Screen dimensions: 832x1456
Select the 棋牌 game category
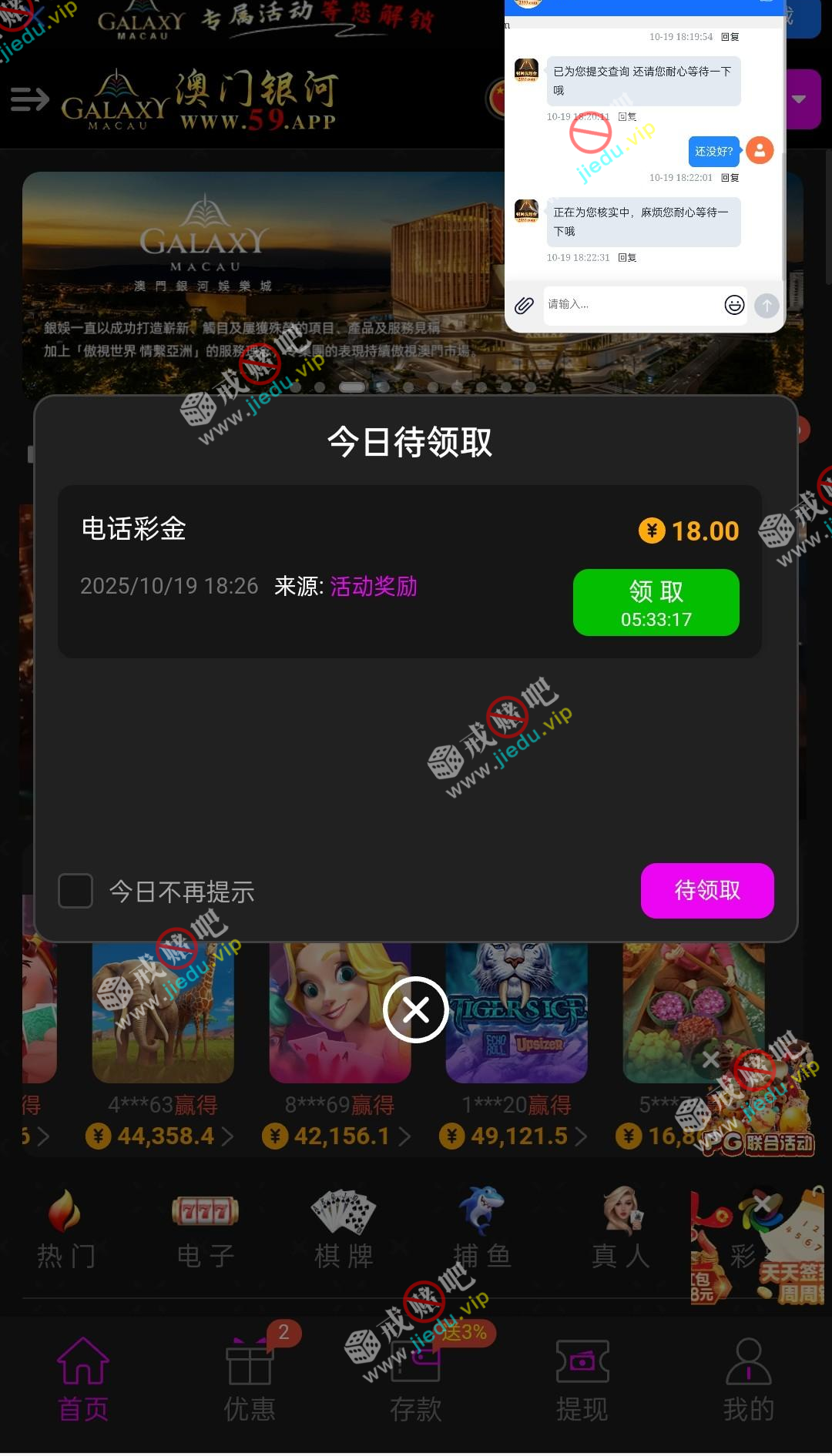click(344, 1230)
